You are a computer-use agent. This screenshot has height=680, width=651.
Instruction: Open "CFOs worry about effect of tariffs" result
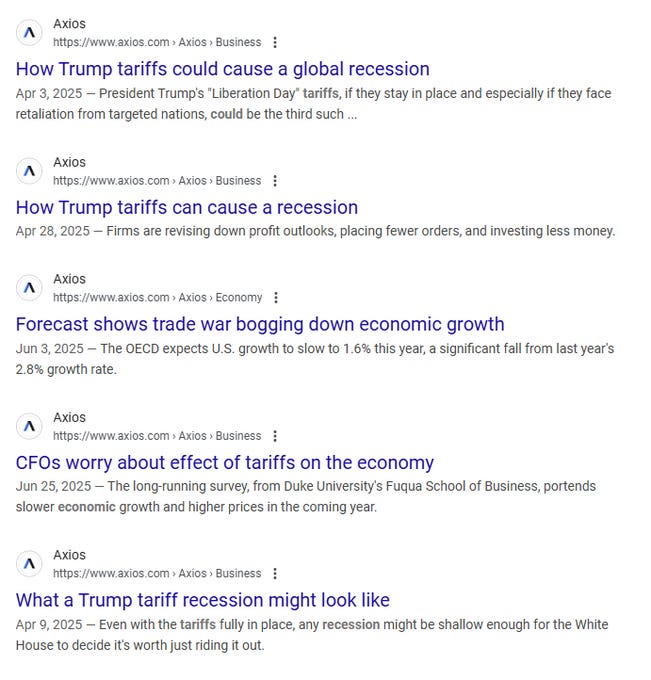click(x=224, y=462)
